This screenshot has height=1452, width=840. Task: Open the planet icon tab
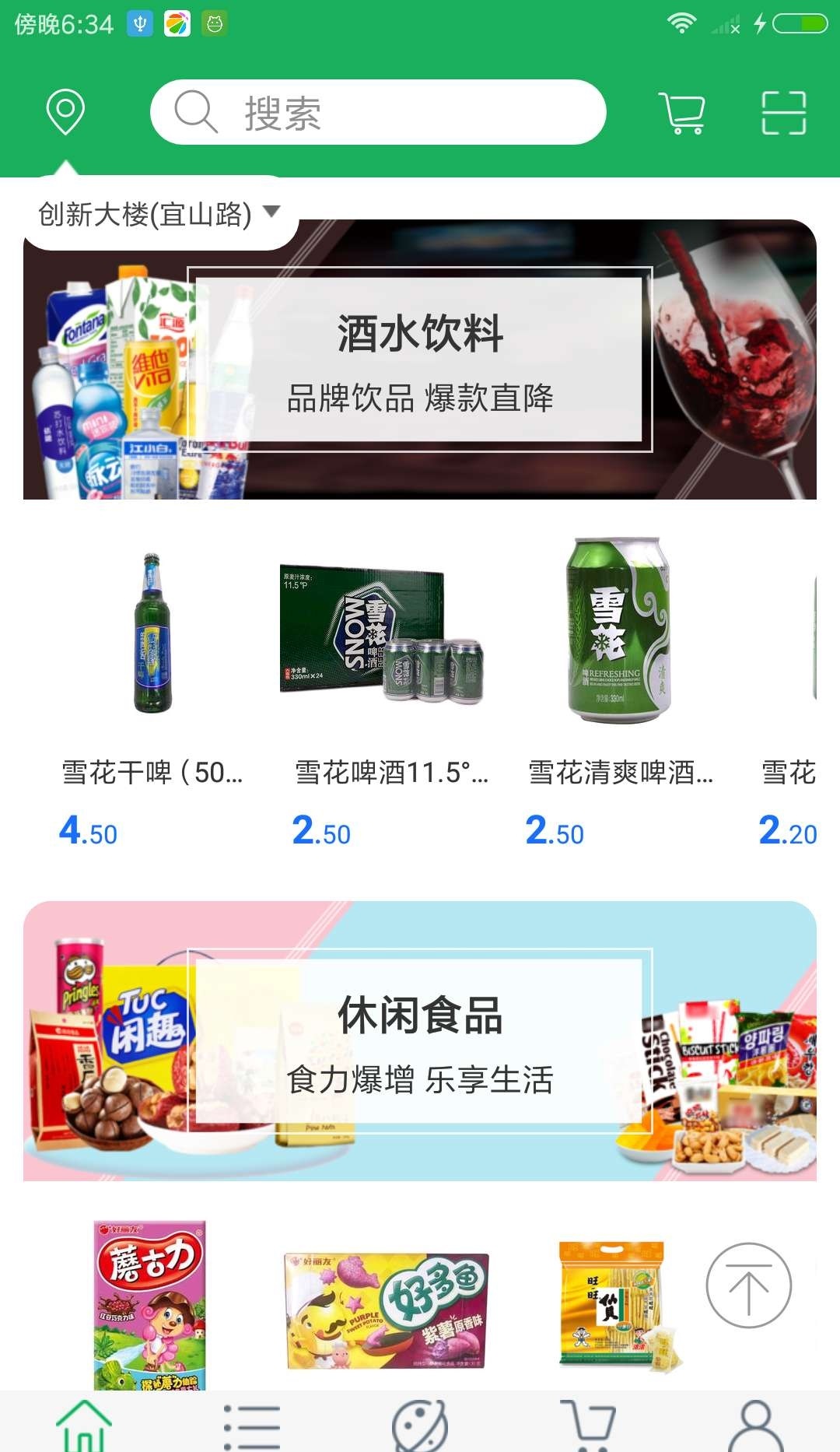click(420, 1427)
